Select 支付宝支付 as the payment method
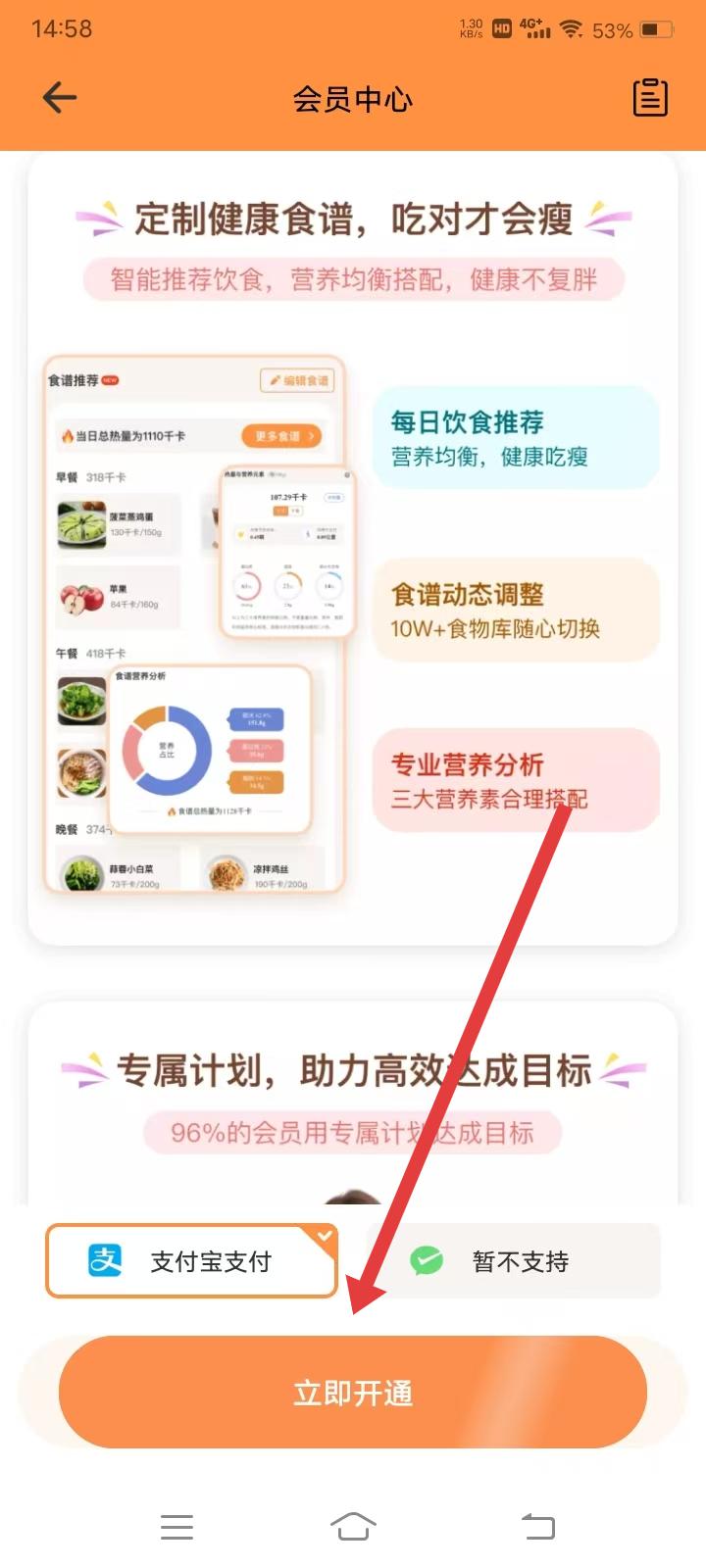The image size is (706, 1568). [191, 1261]
